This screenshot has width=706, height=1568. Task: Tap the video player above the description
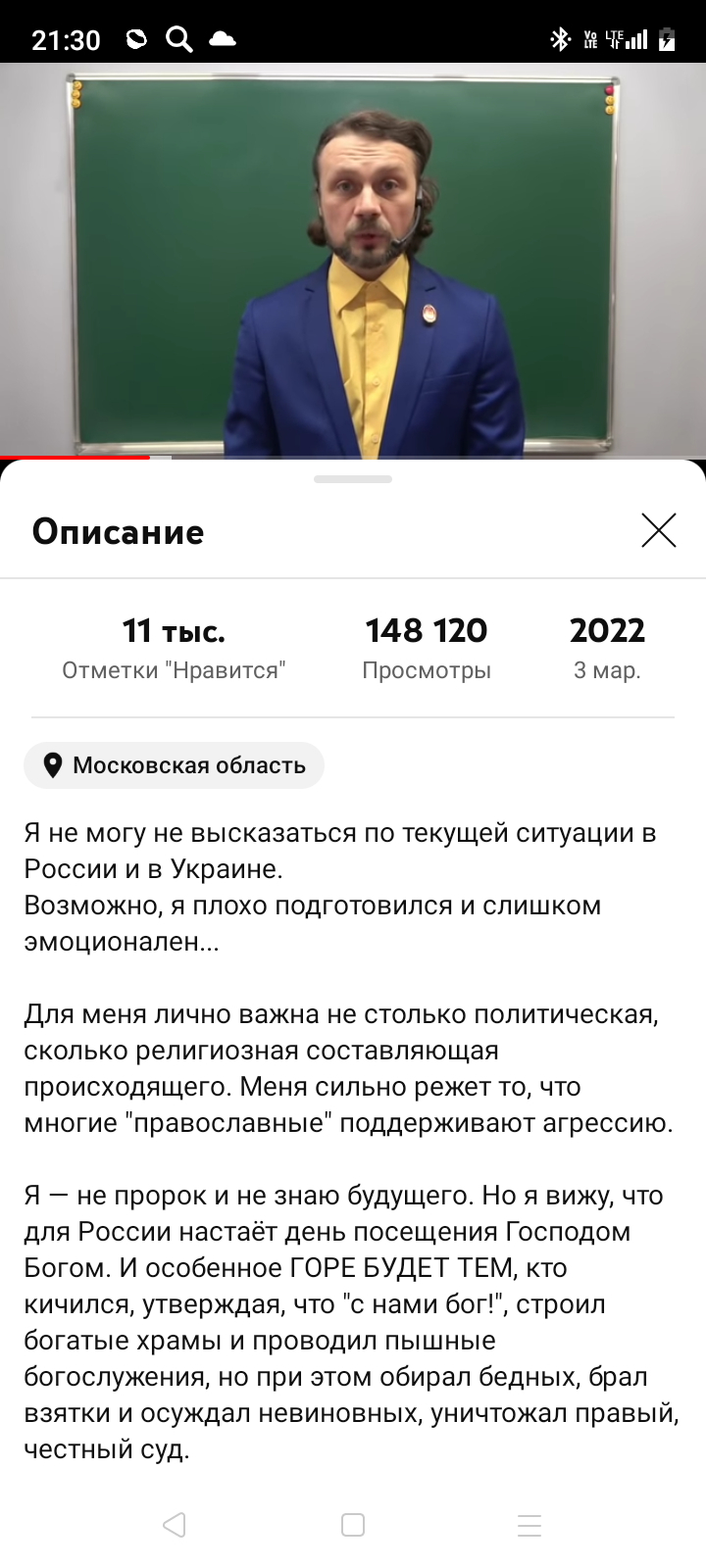pyautogui.click(x=353, y=260)
